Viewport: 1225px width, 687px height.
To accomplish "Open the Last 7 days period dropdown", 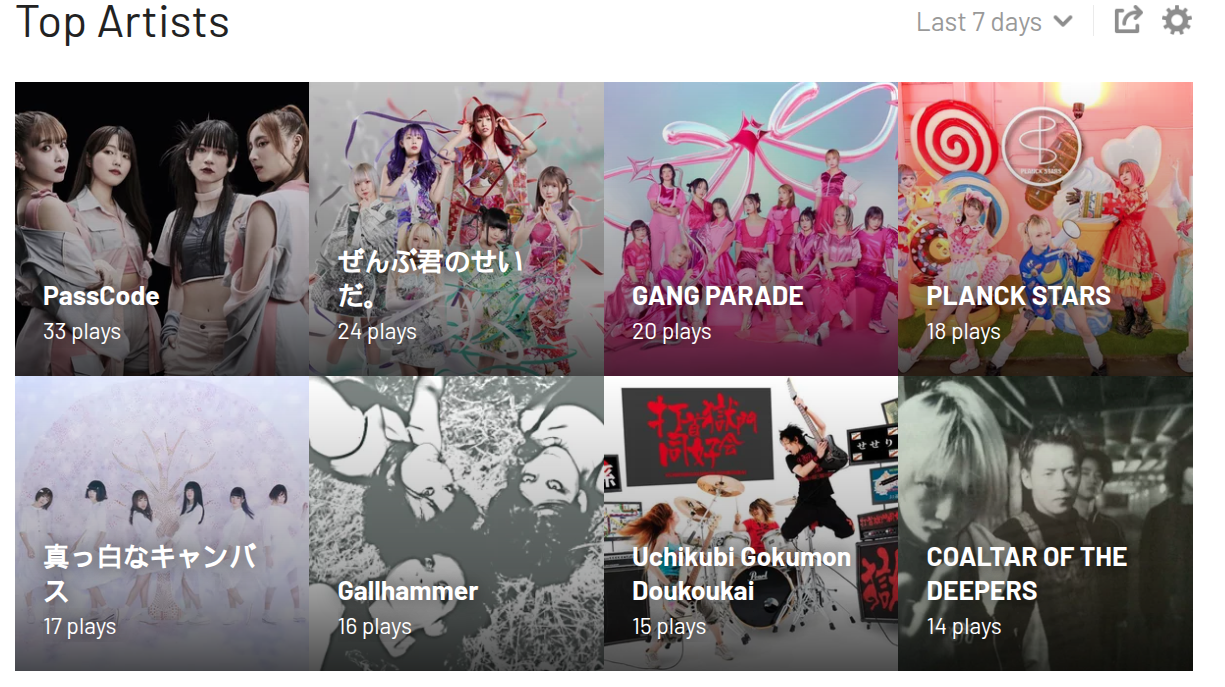I will pyautogui.click(x=994, y=22).
